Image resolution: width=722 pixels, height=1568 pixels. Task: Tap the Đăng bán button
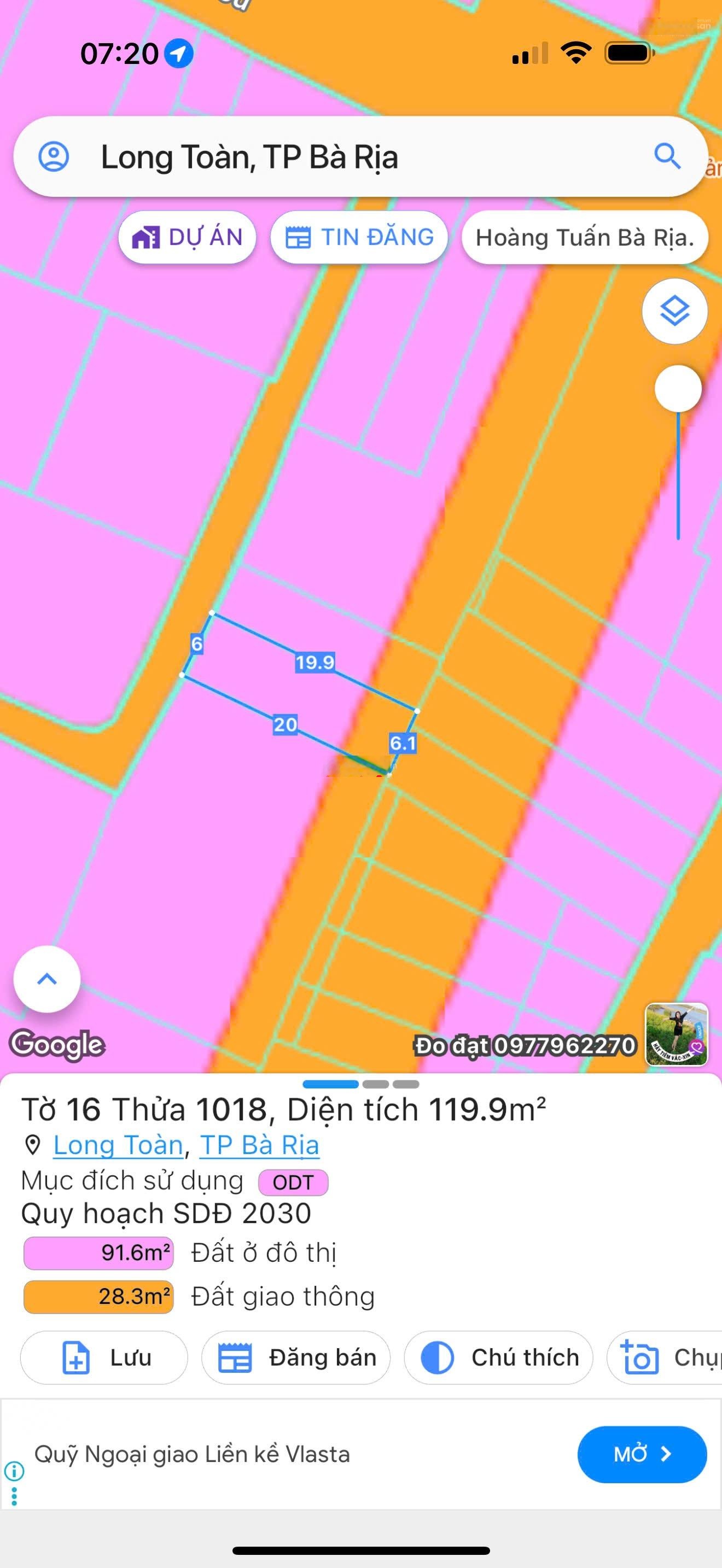click(x=296, y=1358)
